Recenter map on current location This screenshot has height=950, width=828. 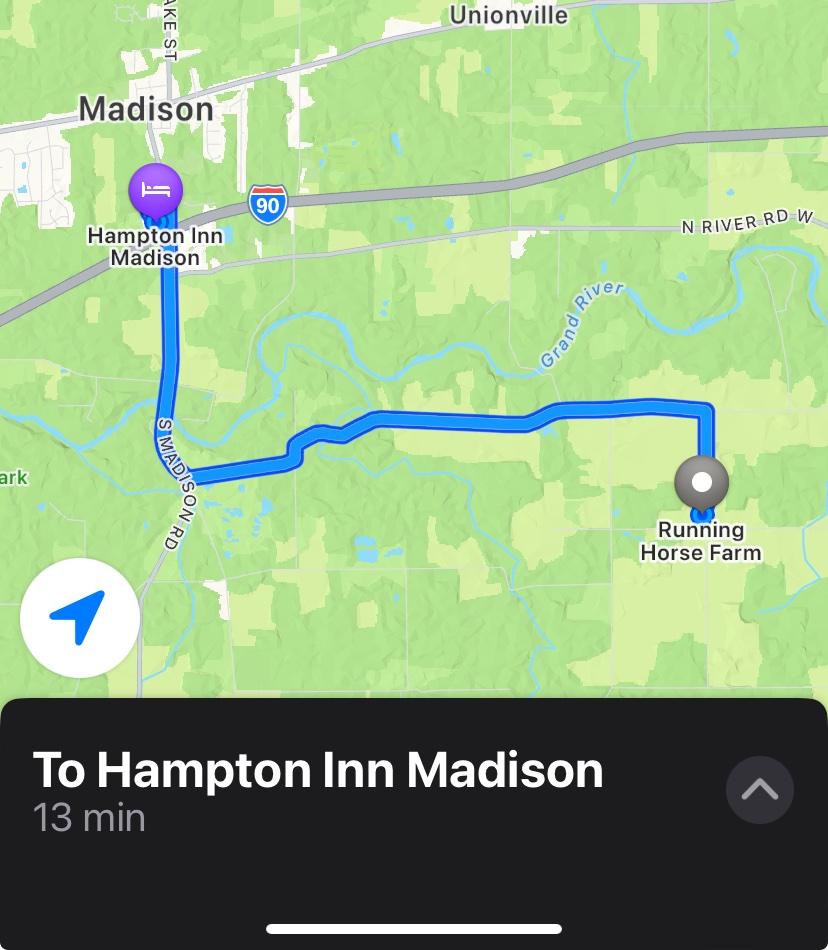pos(79,618)
